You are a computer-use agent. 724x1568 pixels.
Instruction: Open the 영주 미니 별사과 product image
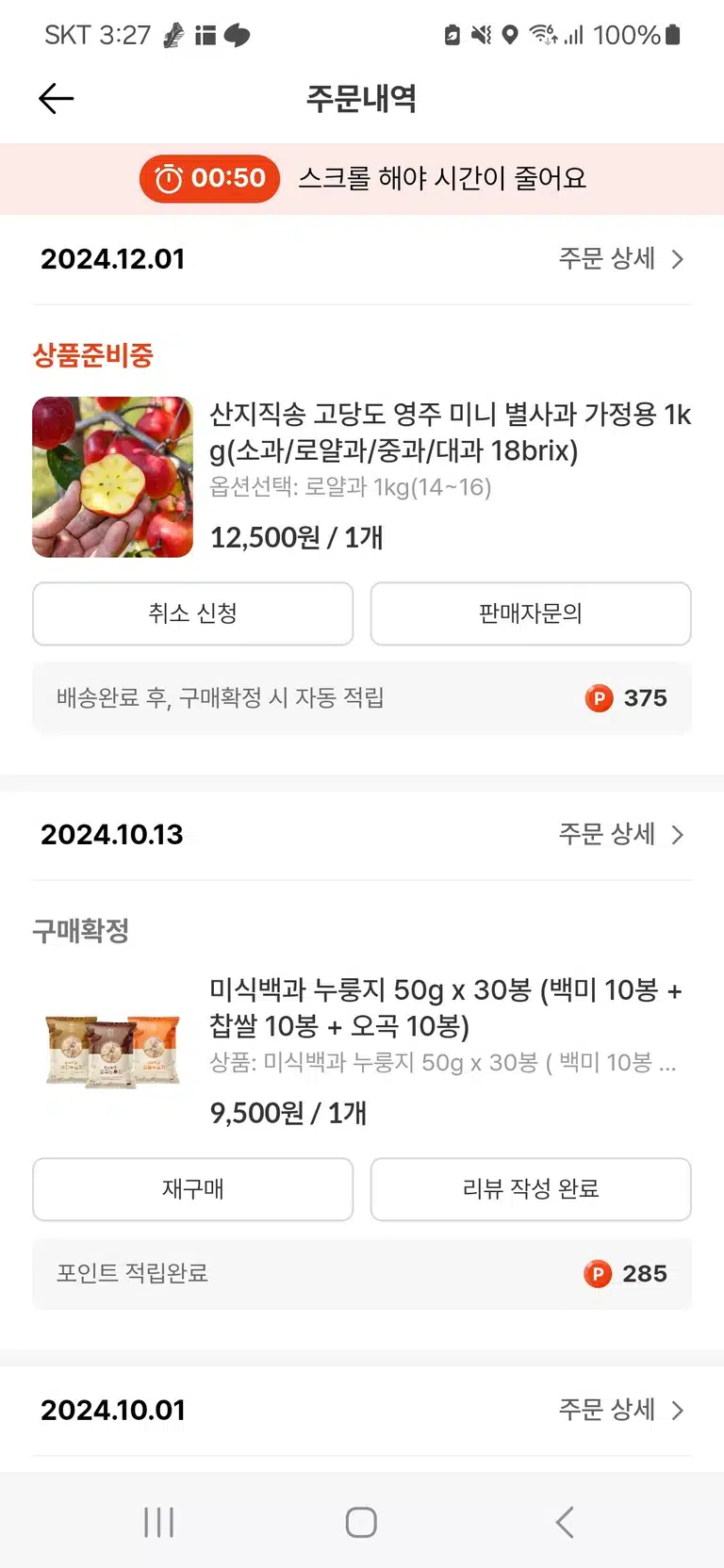[x=112, y=477]
